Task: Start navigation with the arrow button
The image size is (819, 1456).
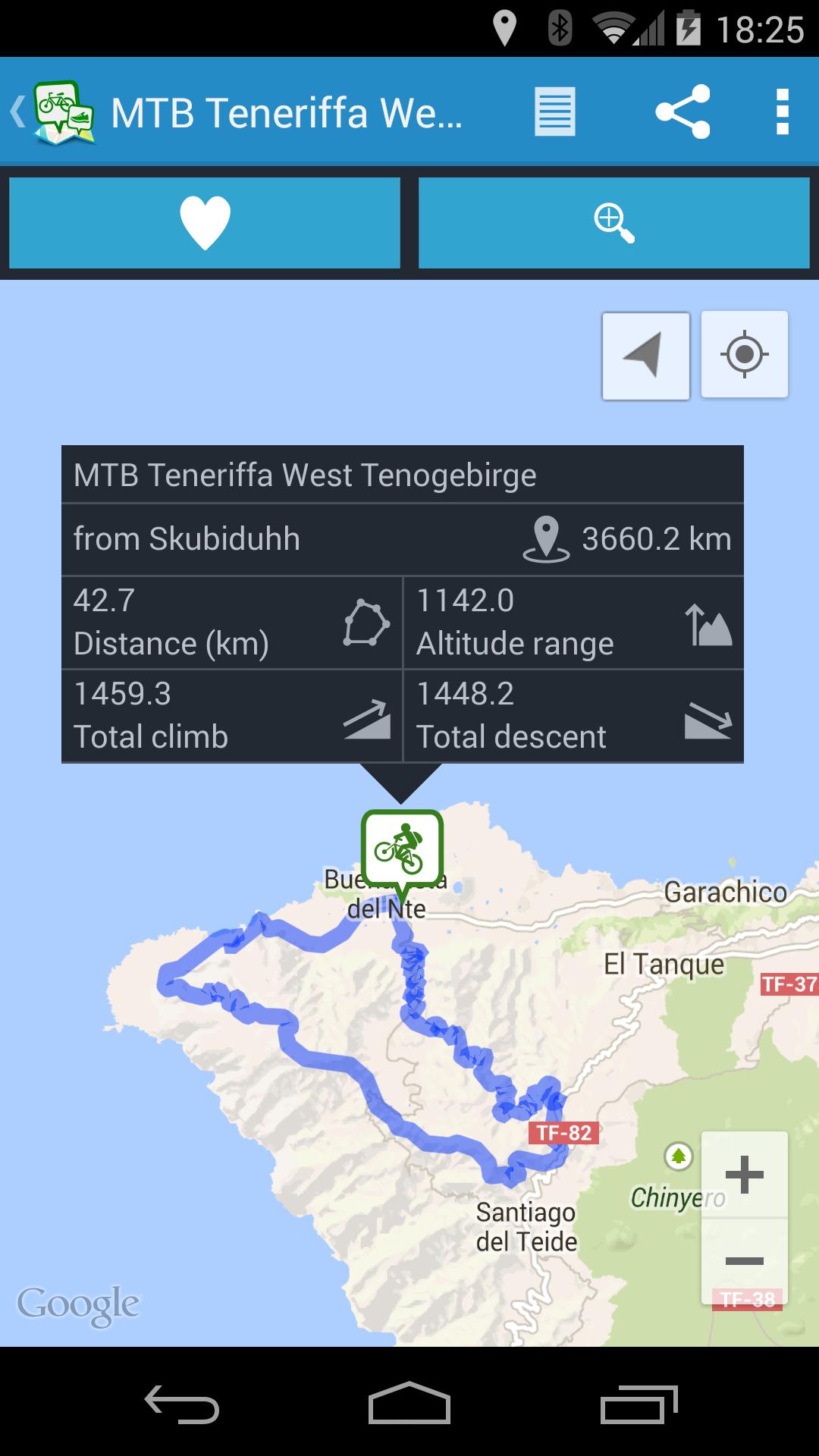Action: tap(645, 356)
